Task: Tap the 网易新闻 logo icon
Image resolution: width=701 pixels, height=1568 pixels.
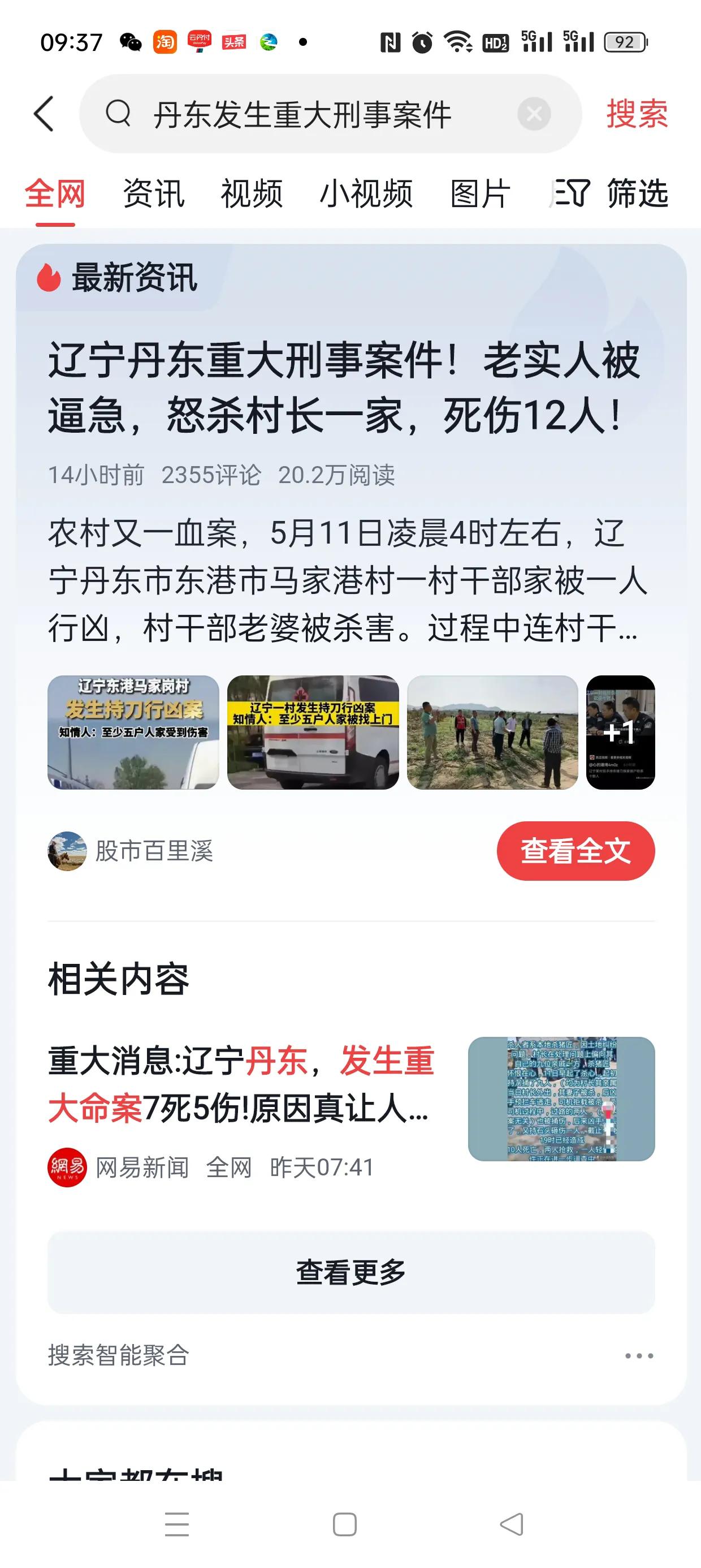Action: click(67, 1168)
